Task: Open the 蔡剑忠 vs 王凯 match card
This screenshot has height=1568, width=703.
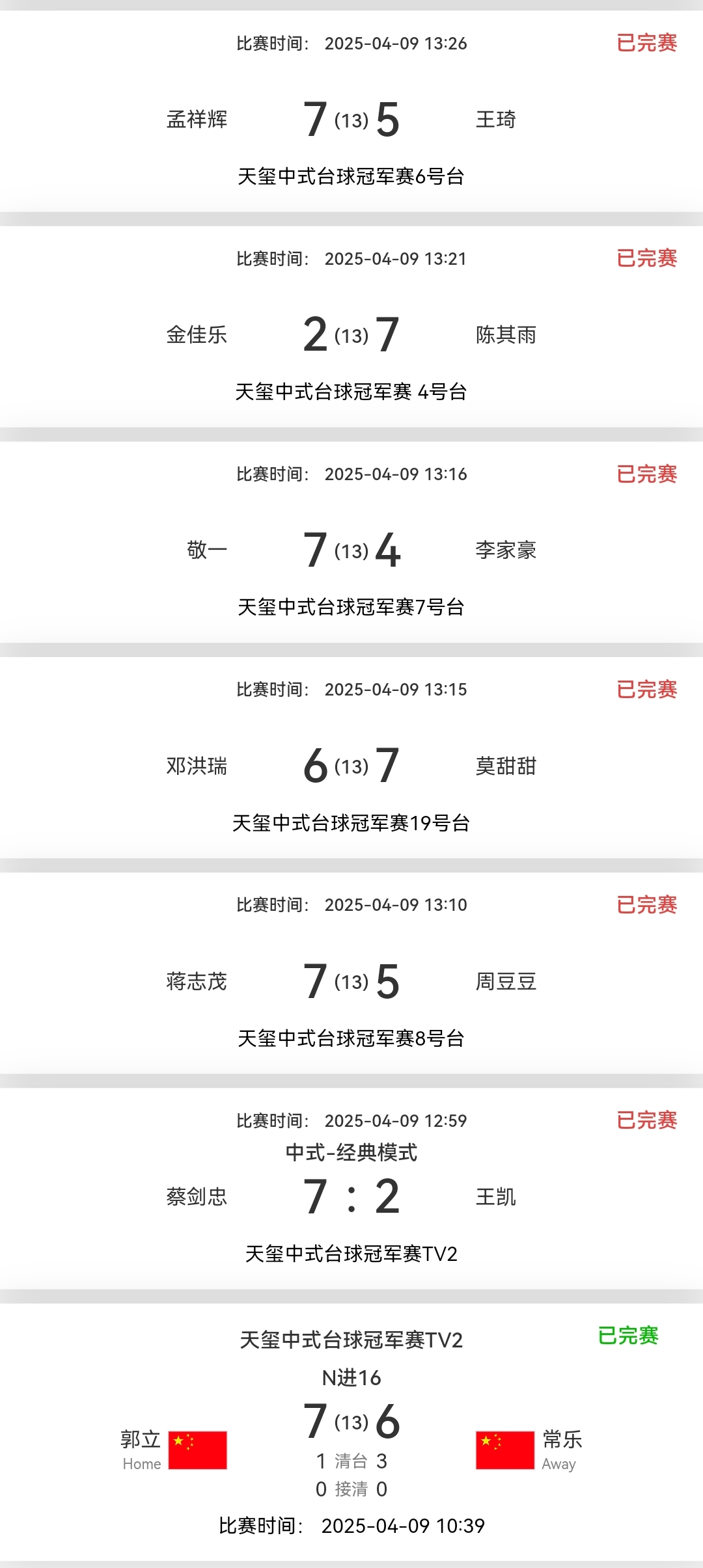Action: tap(351, 1196)
